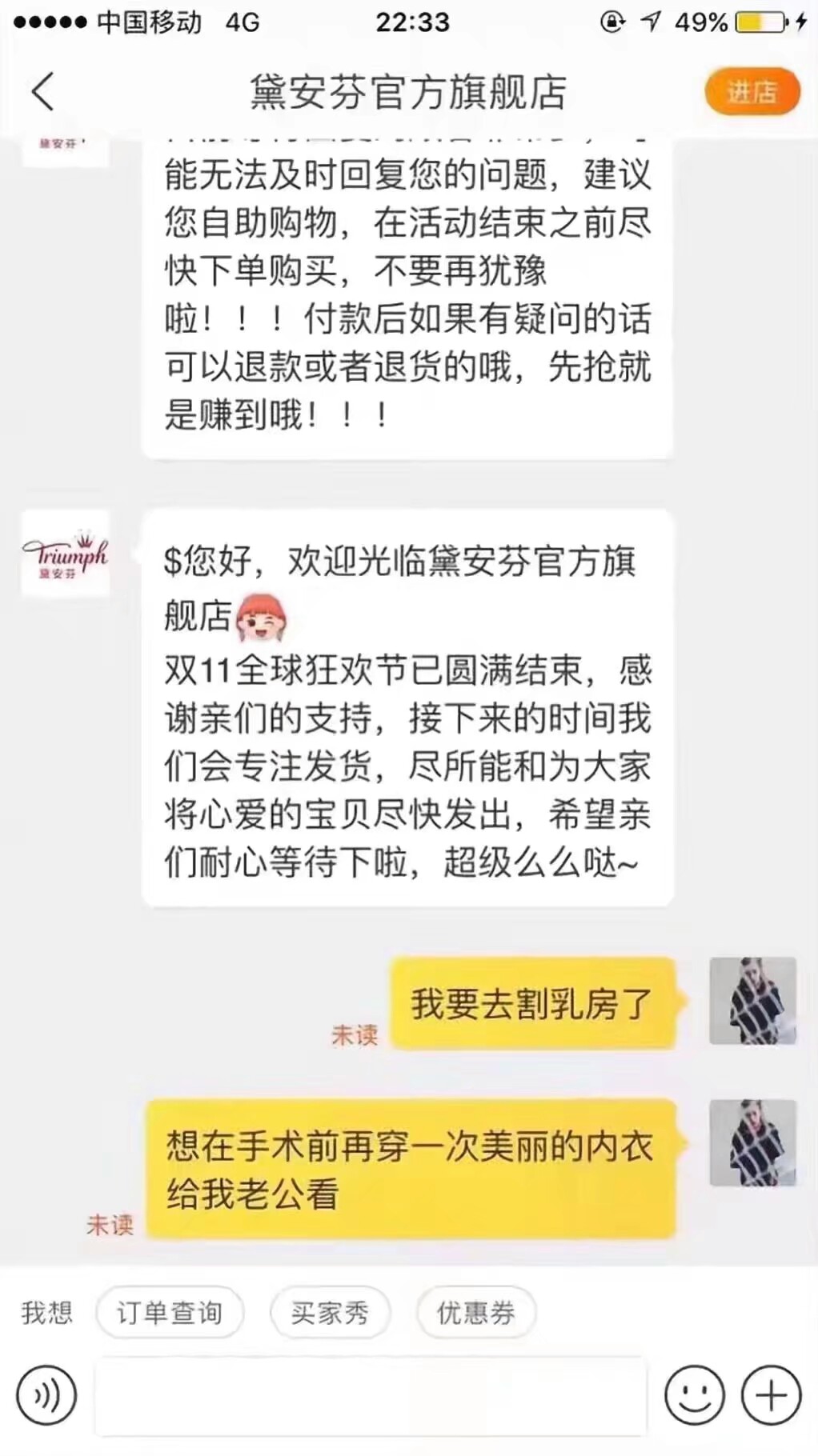The width and height of the screenshot is (818, 1456).
Task: Tap the orientation lock icon in status bar
Action: (x=611, y=22)
